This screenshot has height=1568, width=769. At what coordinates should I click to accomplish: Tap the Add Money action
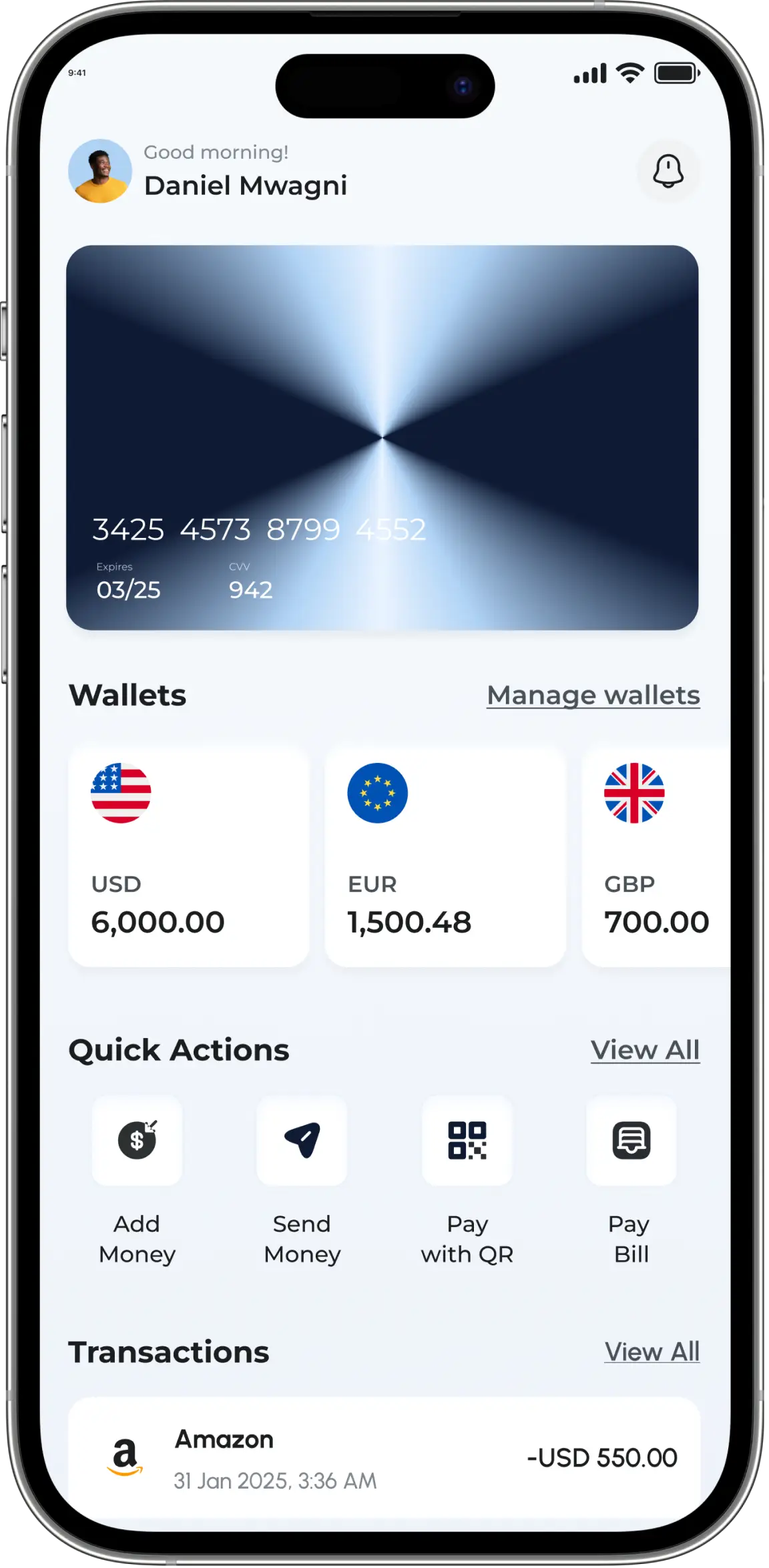click(x=137, y=1140)
